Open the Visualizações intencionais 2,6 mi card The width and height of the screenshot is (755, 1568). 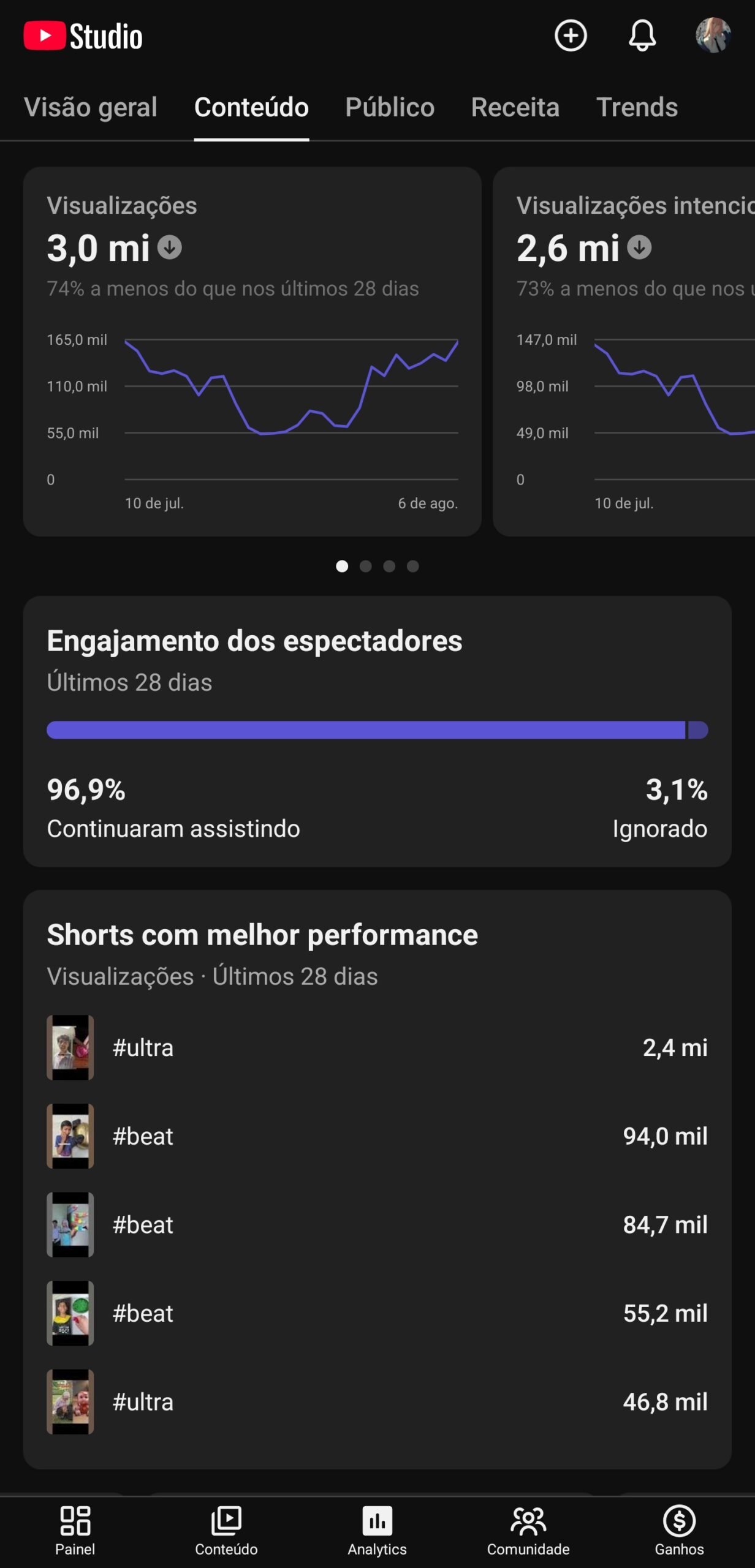[624, 352]
